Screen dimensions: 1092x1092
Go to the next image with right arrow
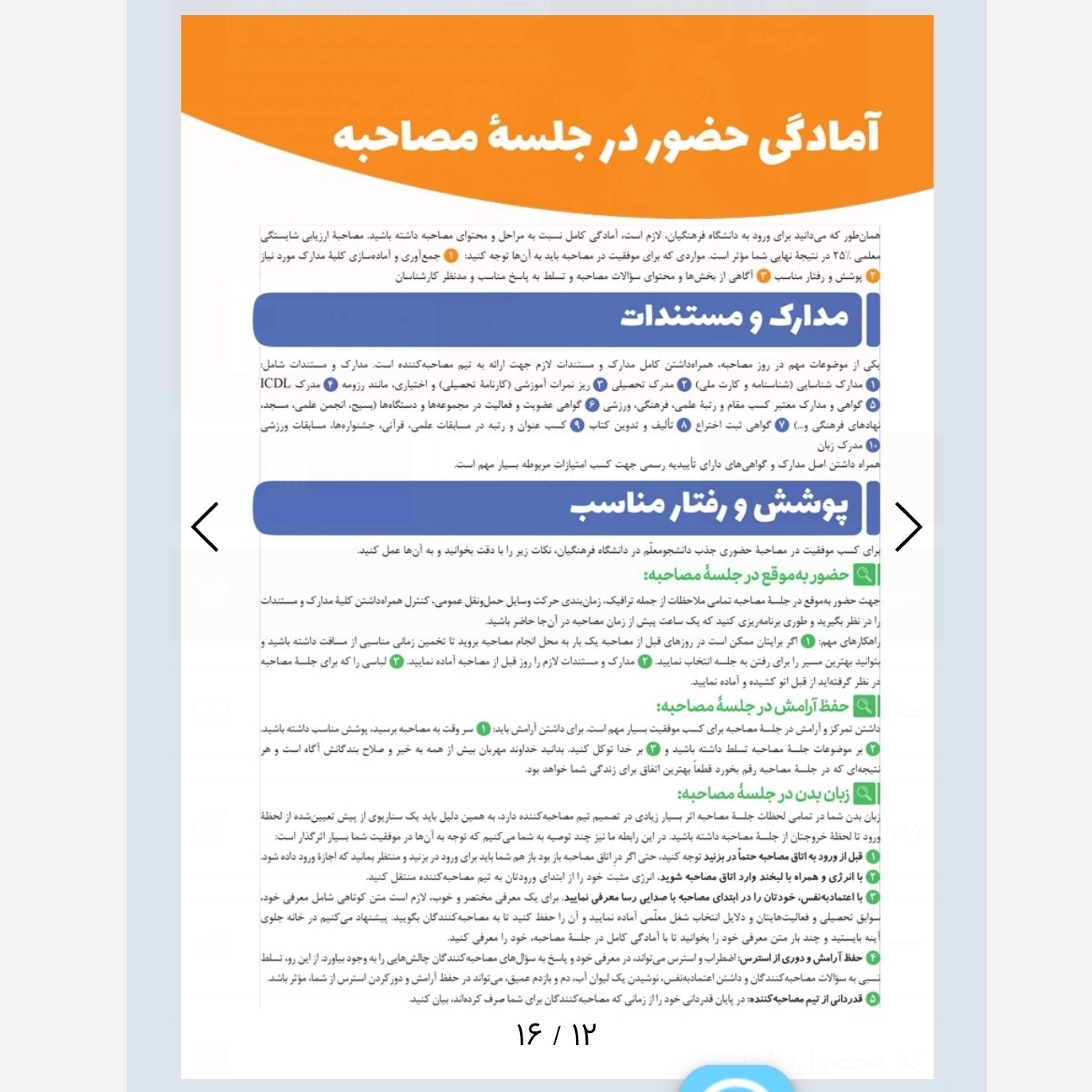(x=908, y=527)
